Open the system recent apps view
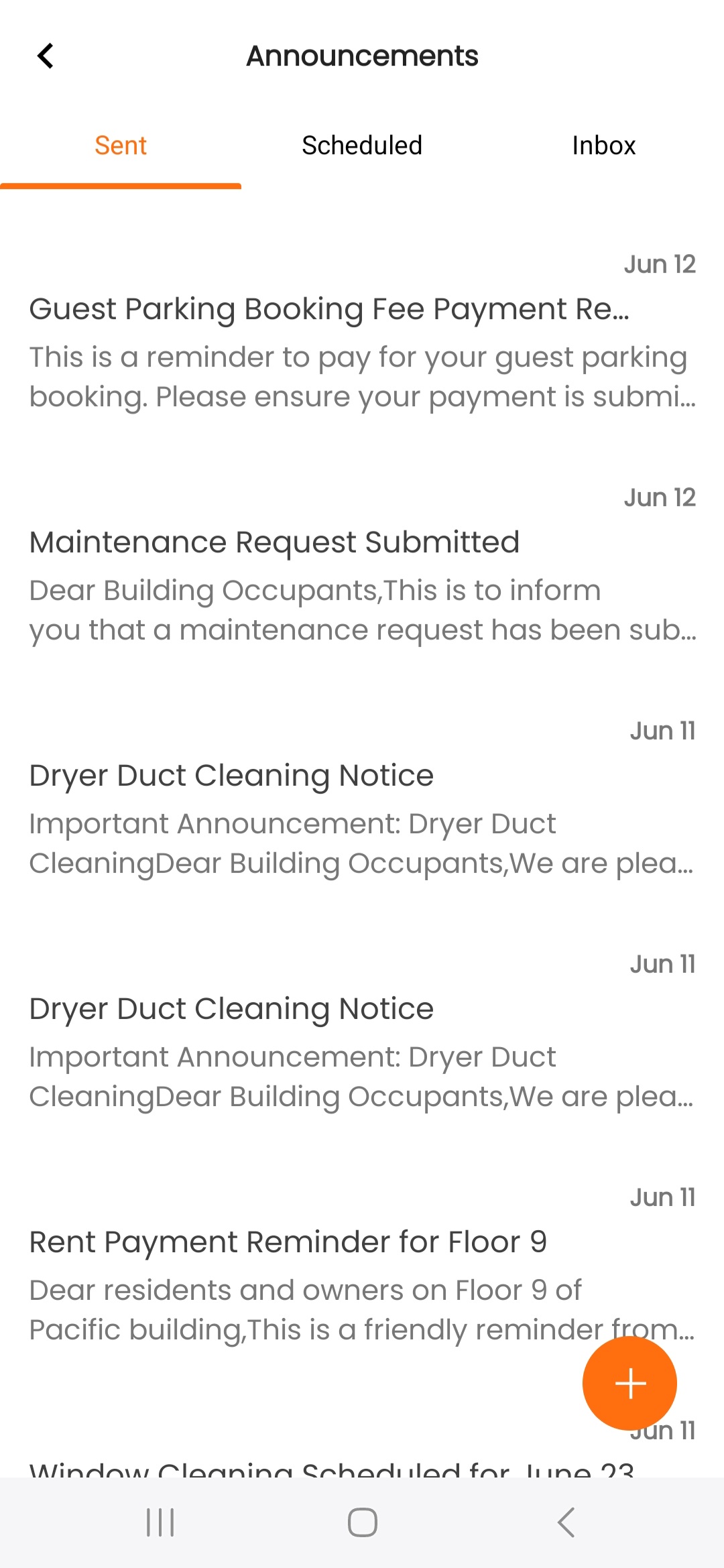Image resolution: width=724 pixels, height=1568 pixels. coord(160,1522)
